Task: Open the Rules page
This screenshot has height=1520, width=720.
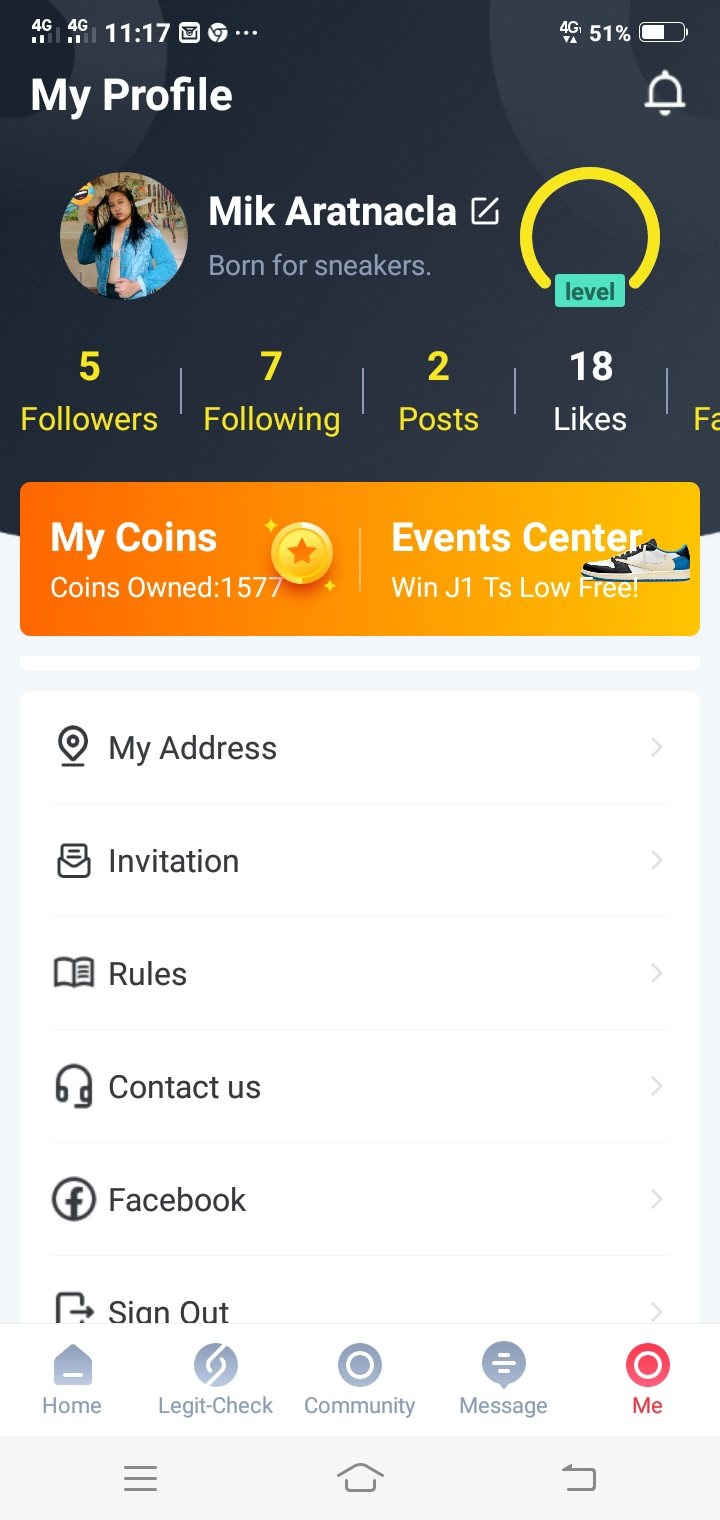Action: [360, 973]
